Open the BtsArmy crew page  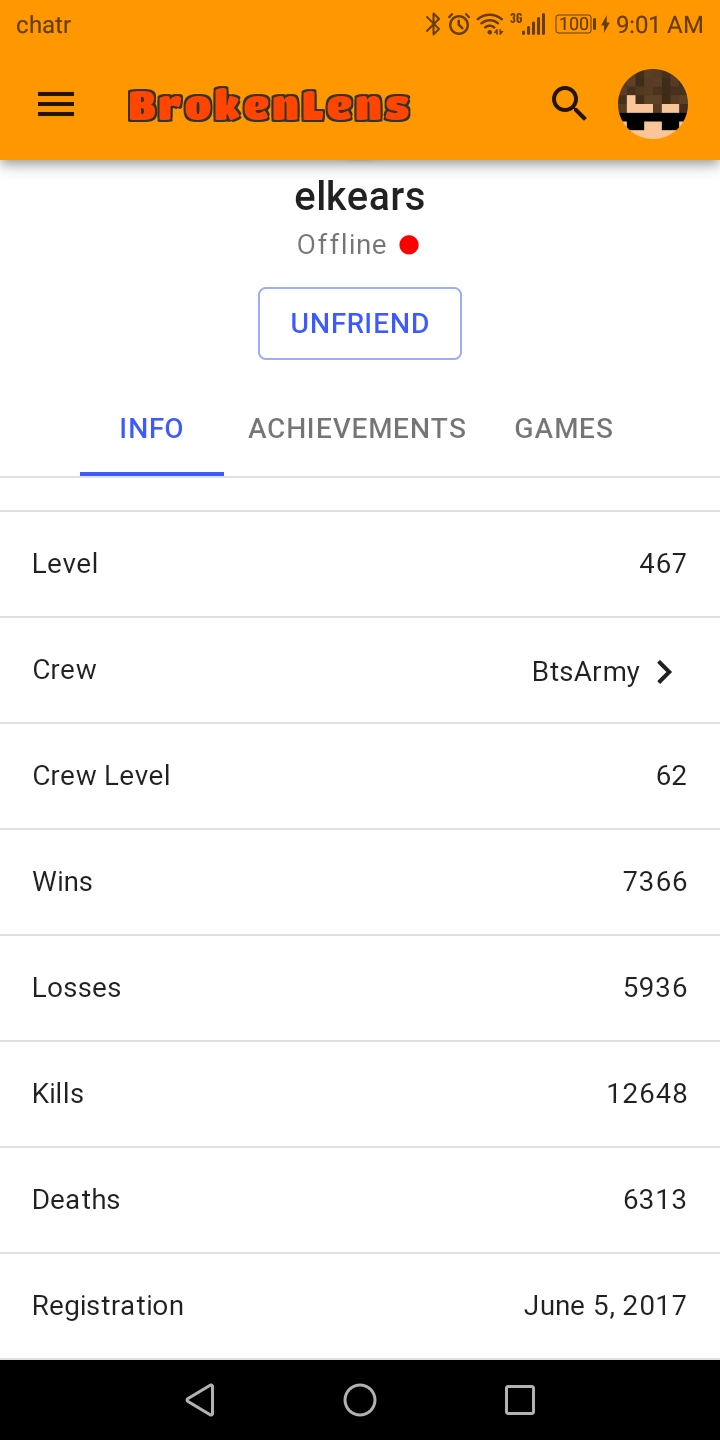click(360, 670)
